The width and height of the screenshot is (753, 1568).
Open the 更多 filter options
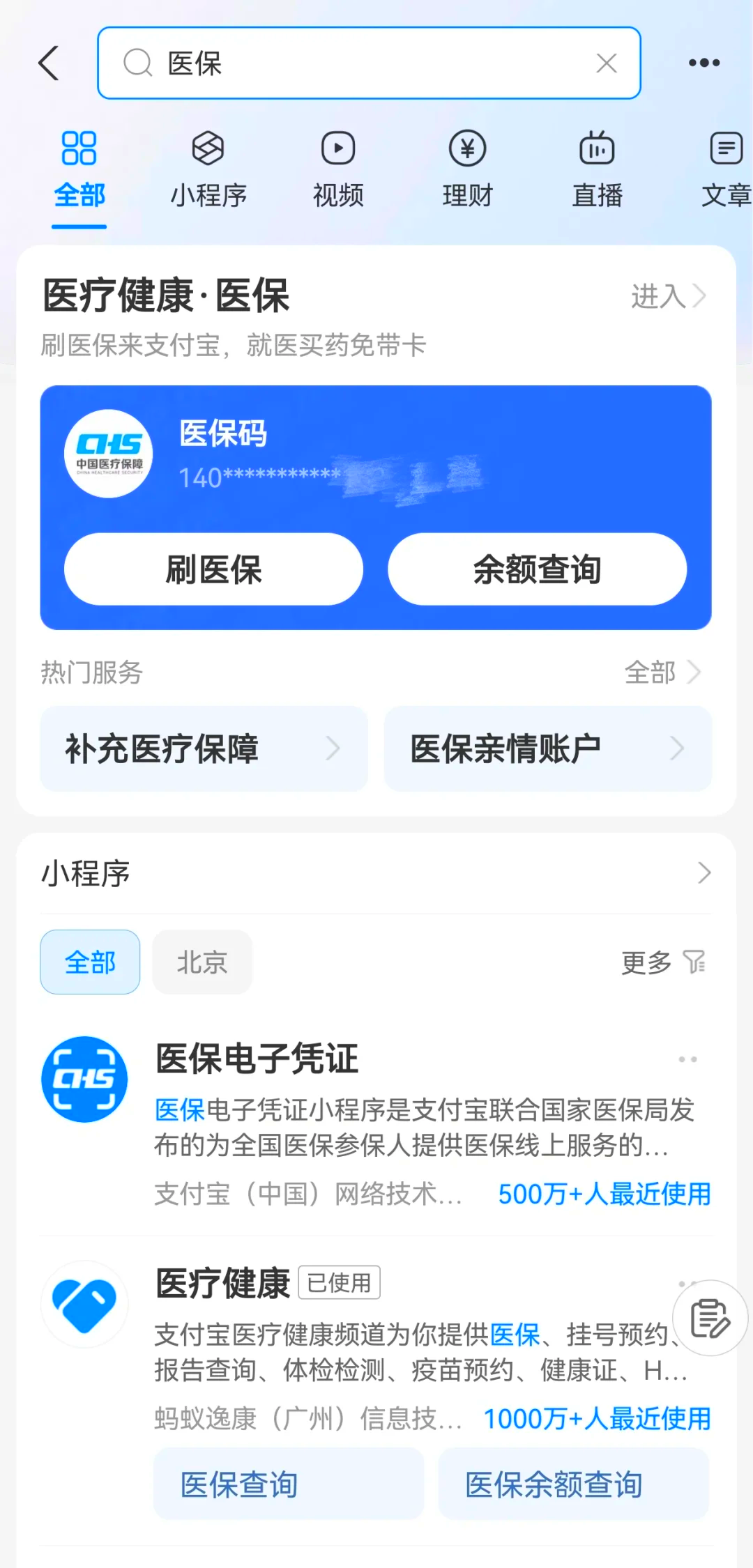click(662, 962)
